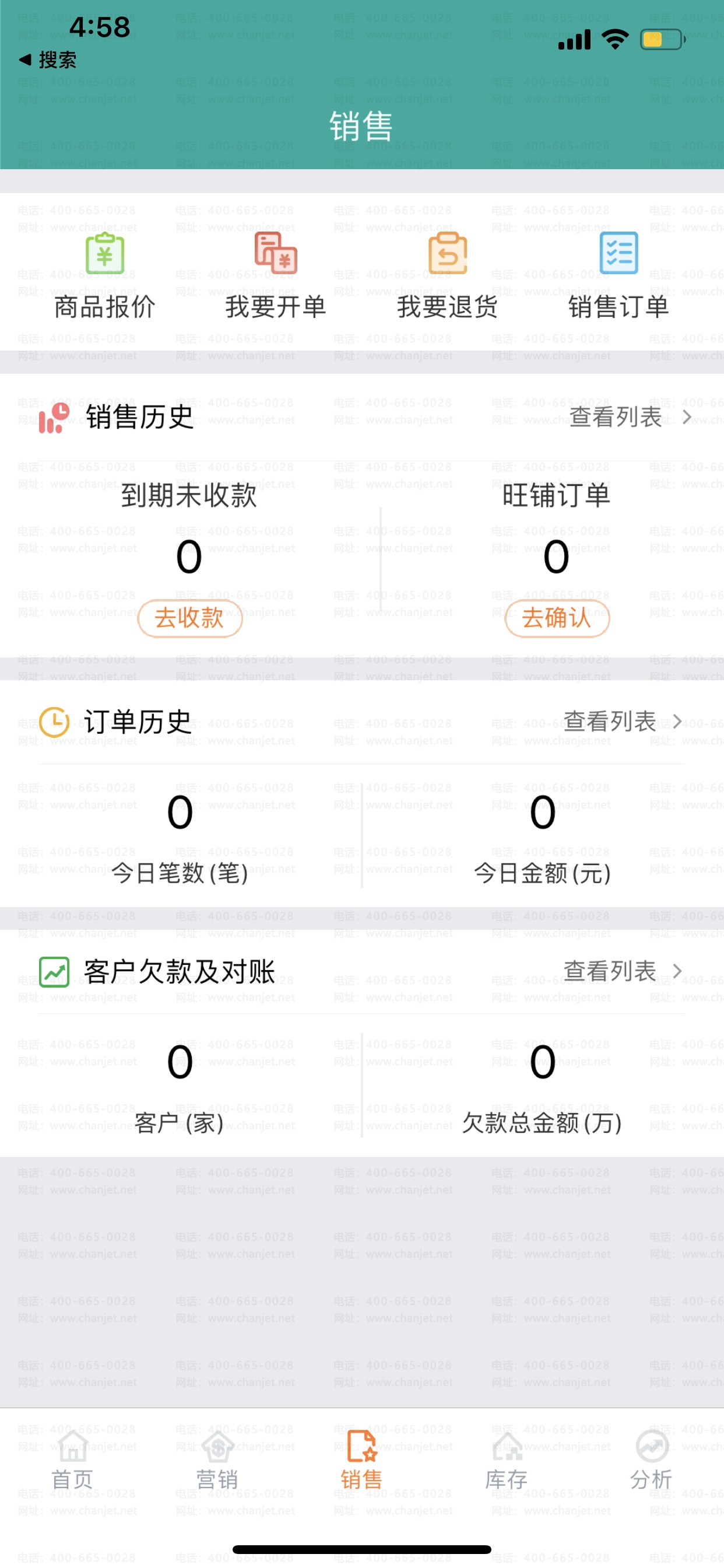Image resolution: width=724 pixels, height=1568 pixels.
Task: View list for 销售历史
Action: (629, 417)
